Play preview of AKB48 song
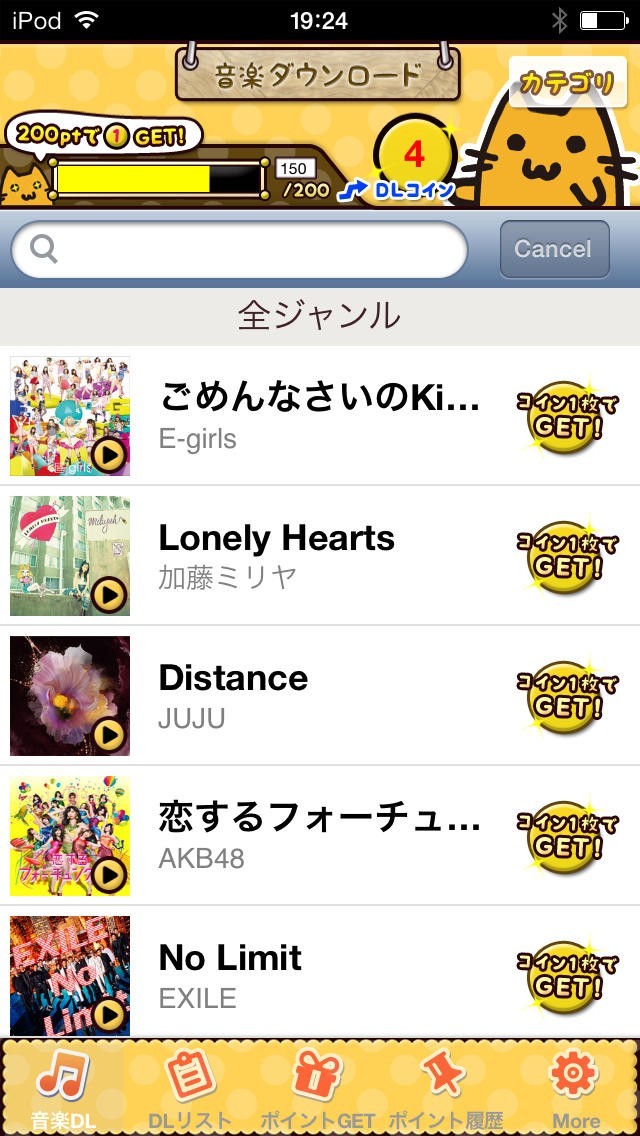This screenshot has height=1136, width=640. tap(108, 876)
